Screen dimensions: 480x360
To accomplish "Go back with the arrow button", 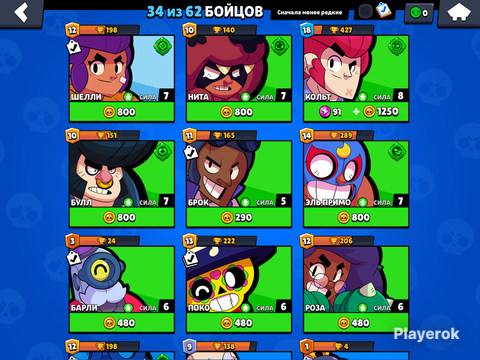I will click(x=21, y=13).
